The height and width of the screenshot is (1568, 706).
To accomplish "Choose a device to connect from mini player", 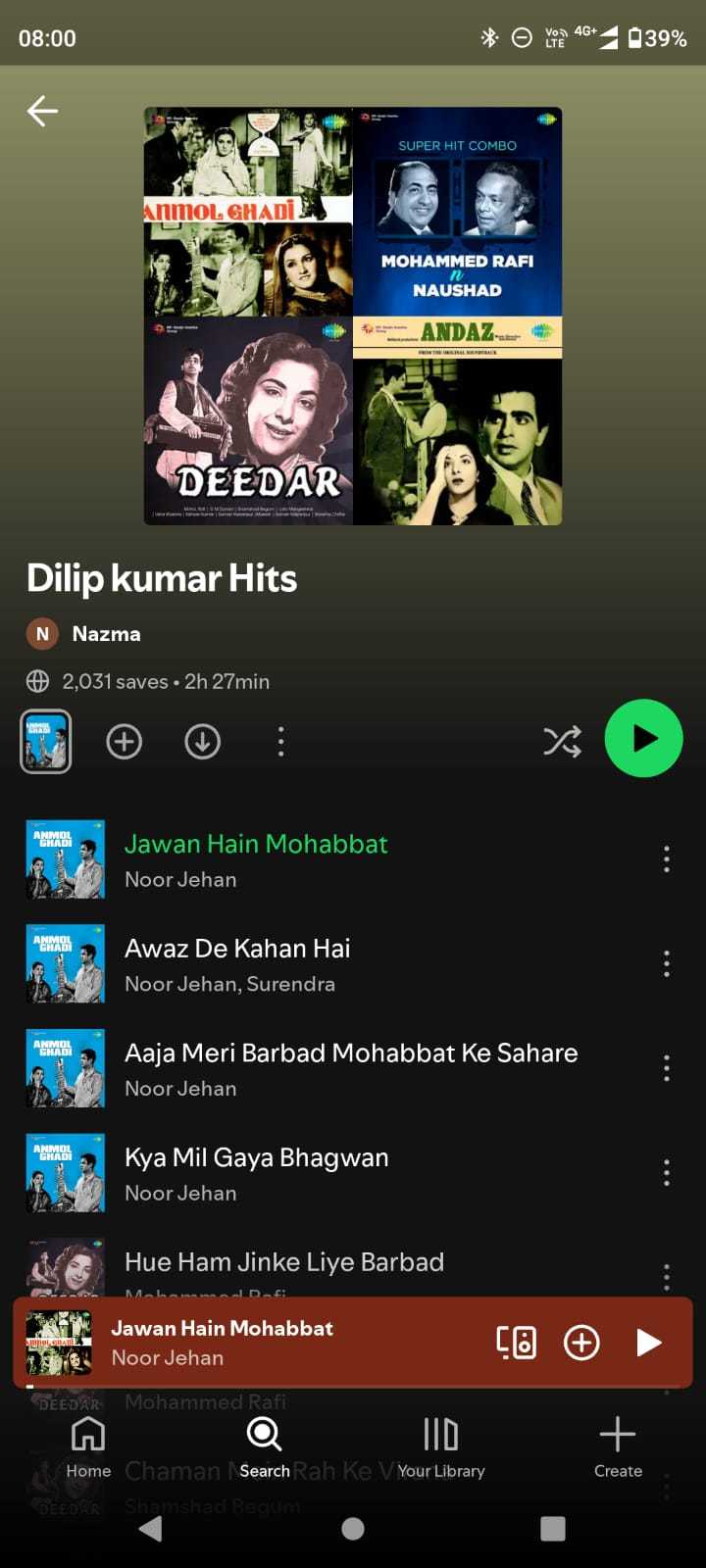I will (516, 1343).
